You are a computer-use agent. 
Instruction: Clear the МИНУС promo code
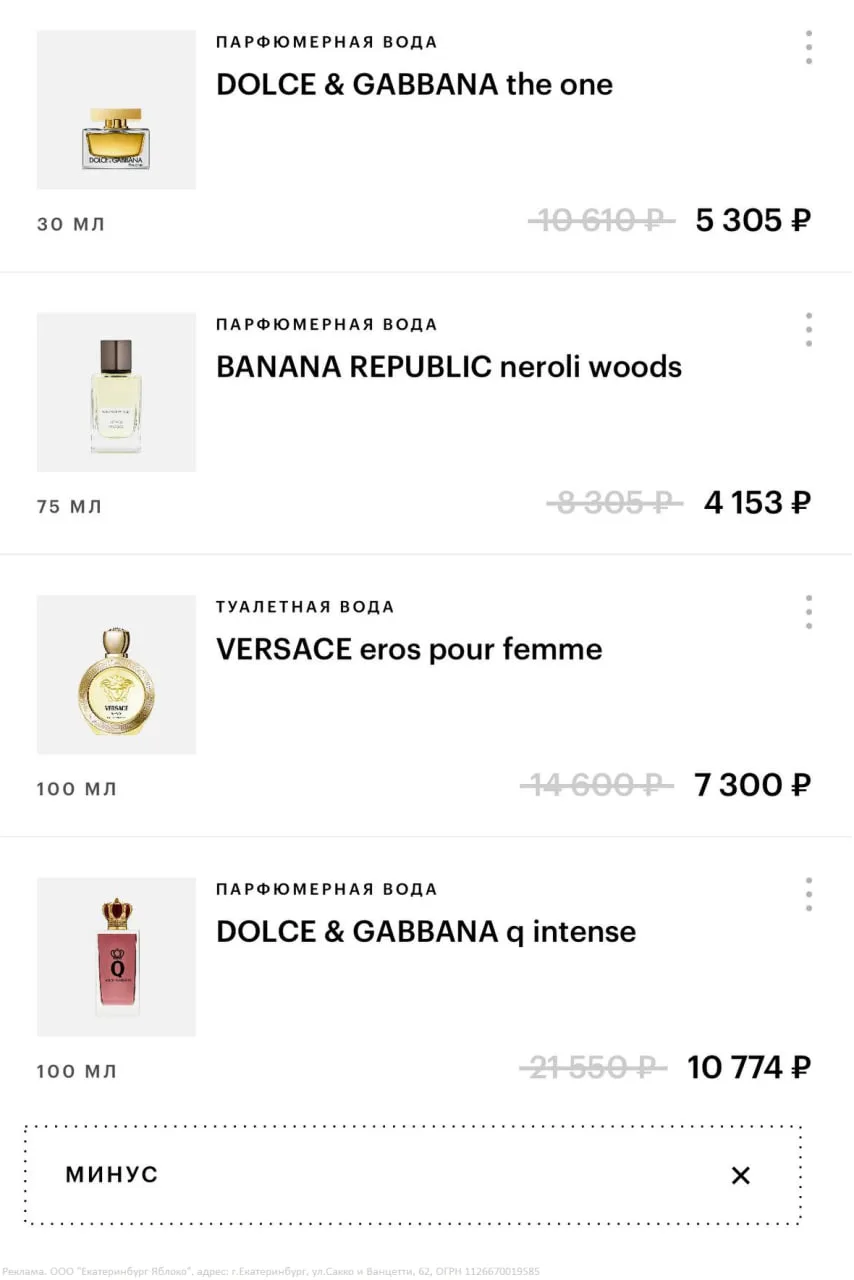point(740,1176)
